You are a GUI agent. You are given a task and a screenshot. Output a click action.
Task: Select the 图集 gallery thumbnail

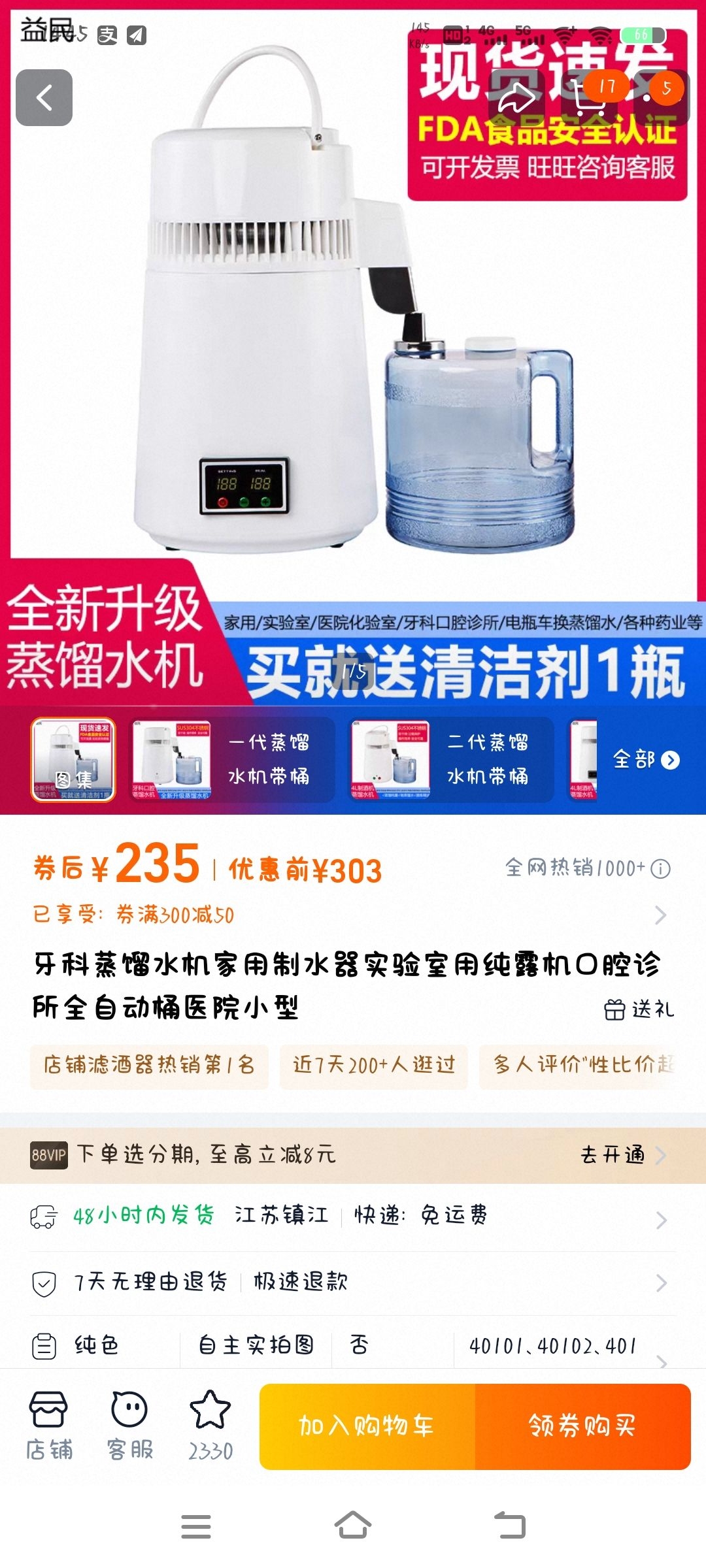pos(73,760)
